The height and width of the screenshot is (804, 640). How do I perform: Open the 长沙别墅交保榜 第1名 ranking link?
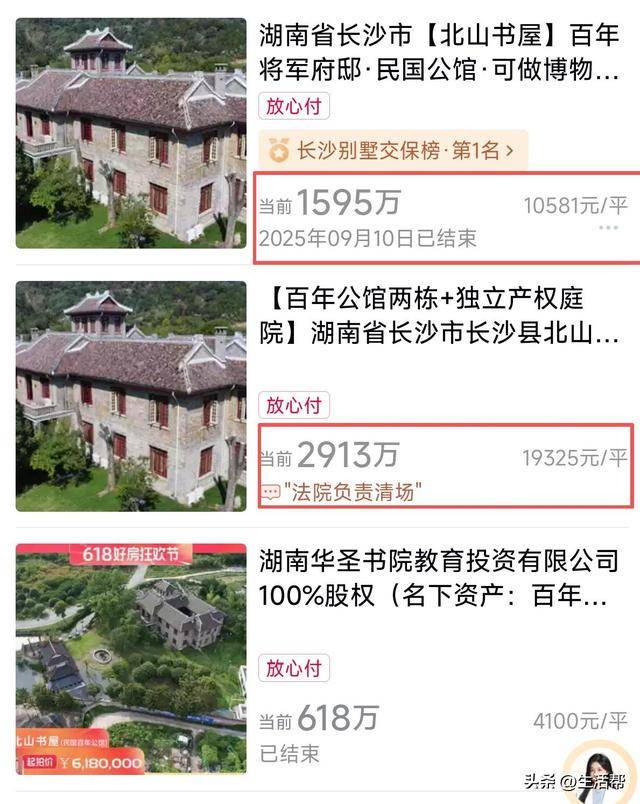pos(393,151)
